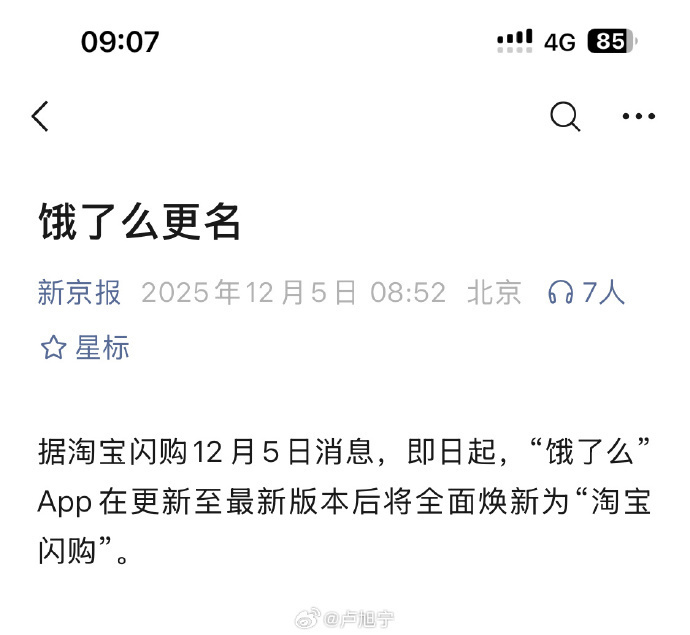Go back from the article
Screen dimensions: 690x635
40,117
